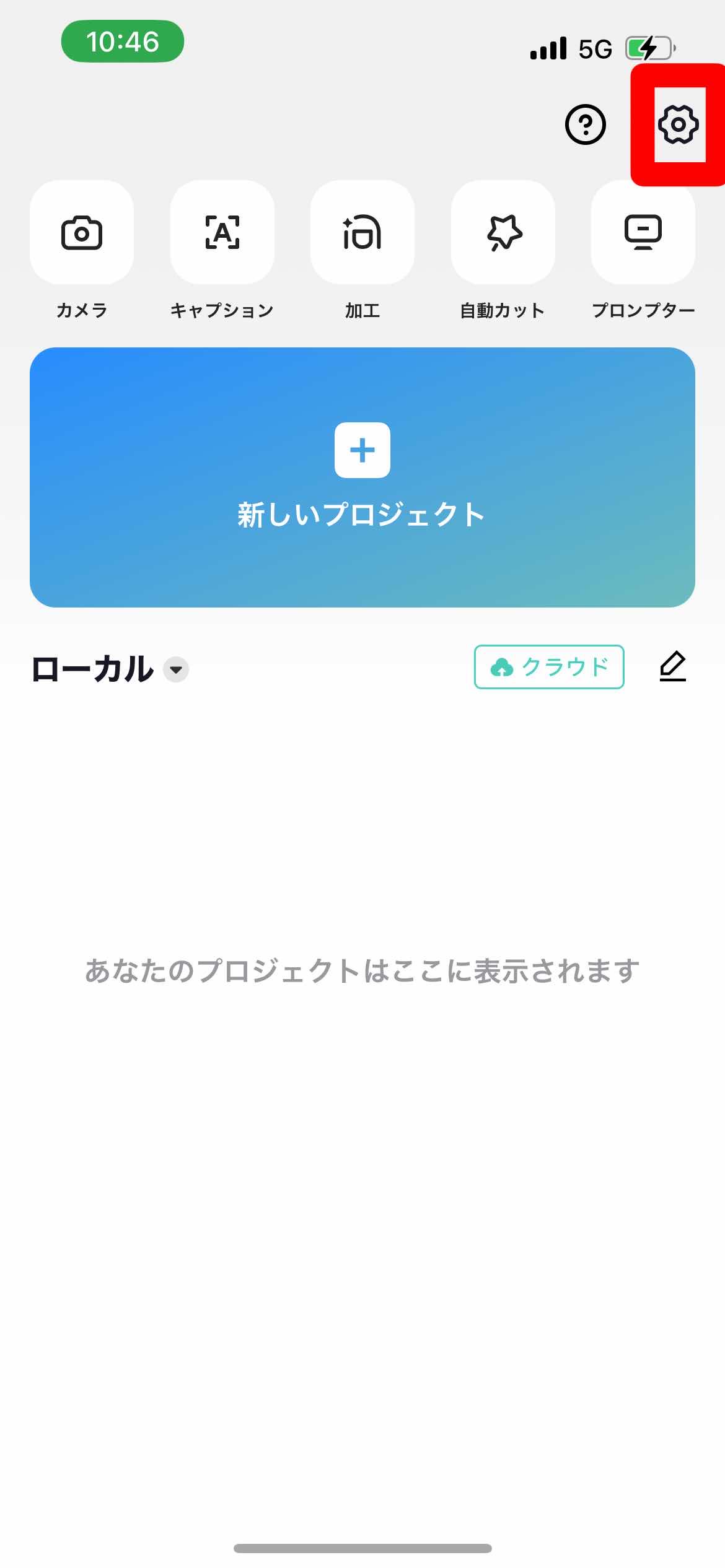Open the プロンプター teleprompter tool
This screenshot has height=1568, width=725.
coord(643,233)
